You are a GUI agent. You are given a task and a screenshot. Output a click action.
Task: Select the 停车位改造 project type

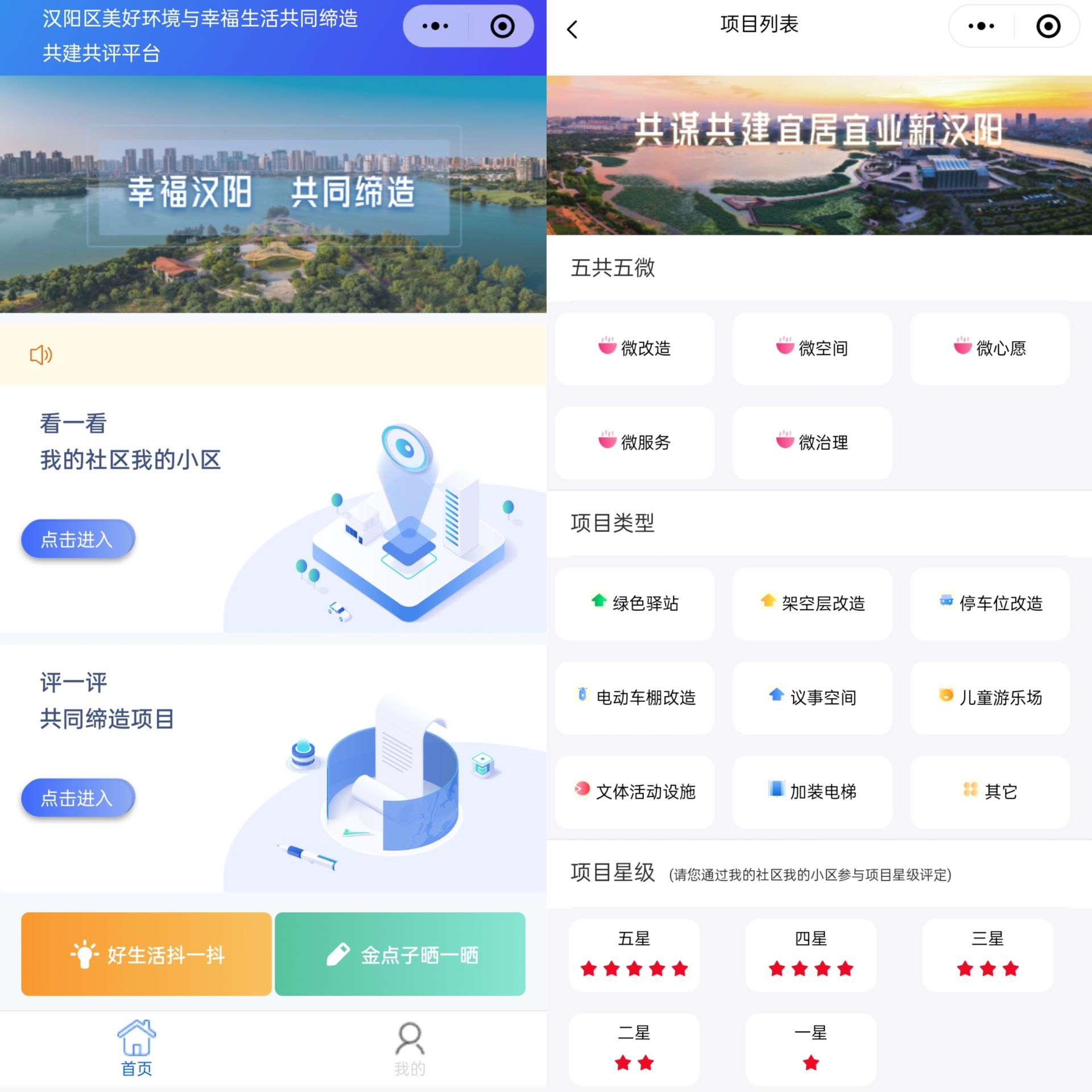click(x=990, y=603)
